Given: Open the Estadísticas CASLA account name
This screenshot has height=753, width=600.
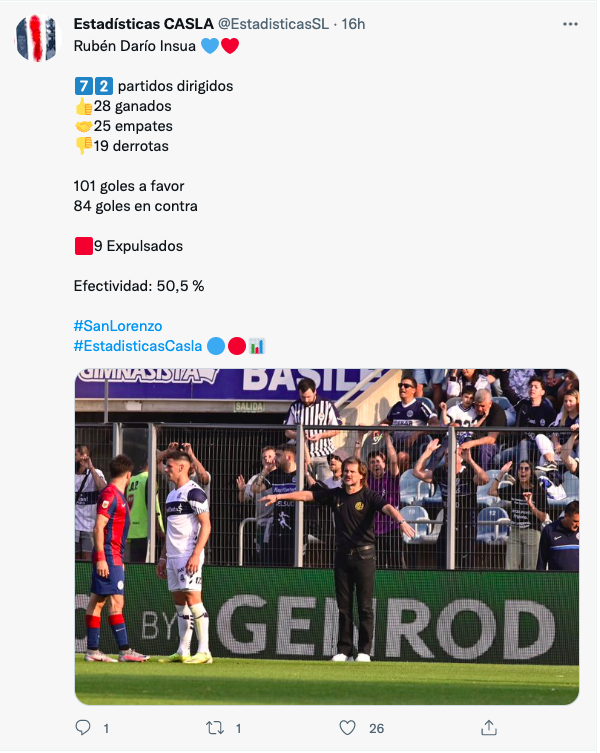Looking at the screenshot, I should tap(141, 23).
